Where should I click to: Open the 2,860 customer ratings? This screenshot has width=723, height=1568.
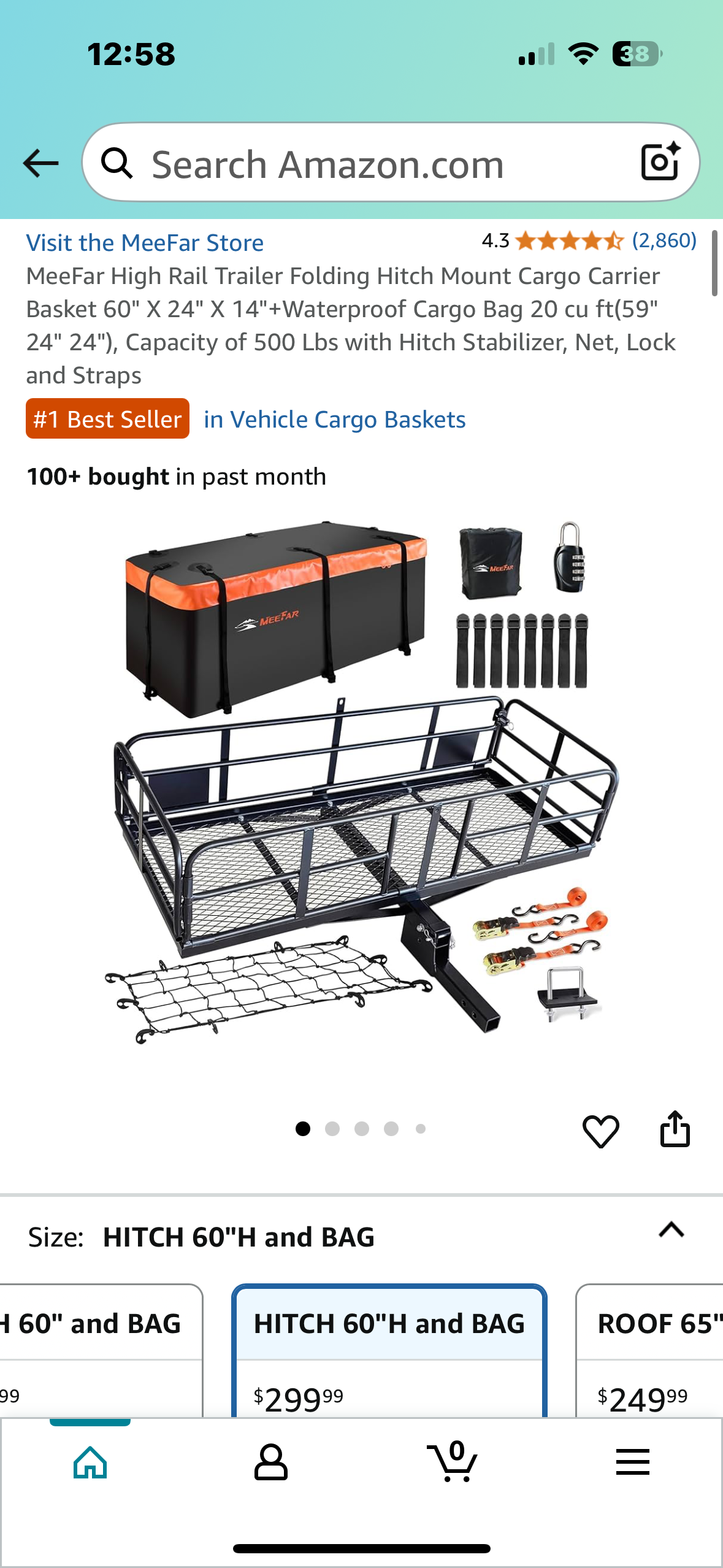(x=664, y=240)
